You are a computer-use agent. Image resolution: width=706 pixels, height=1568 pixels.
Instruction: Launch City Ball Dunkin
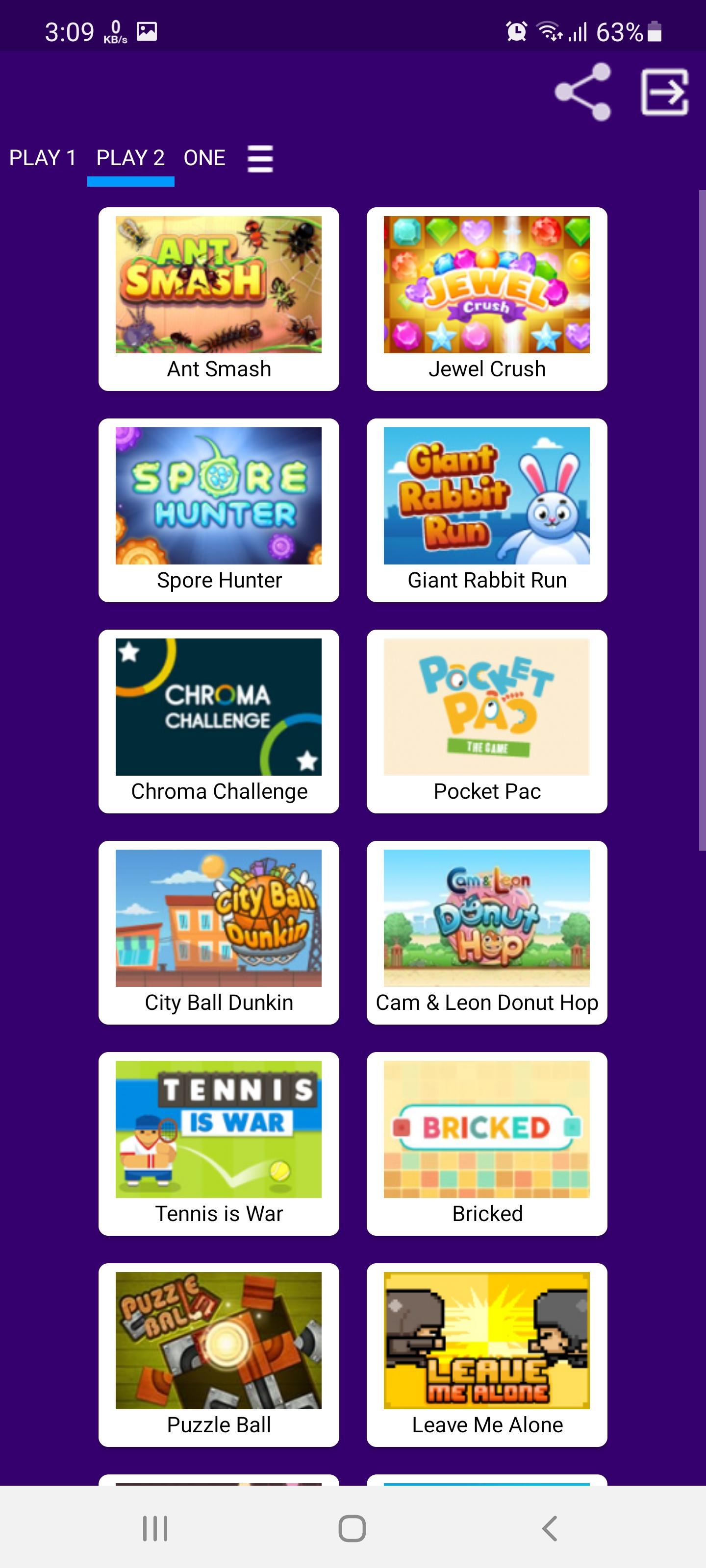(219, 932)
